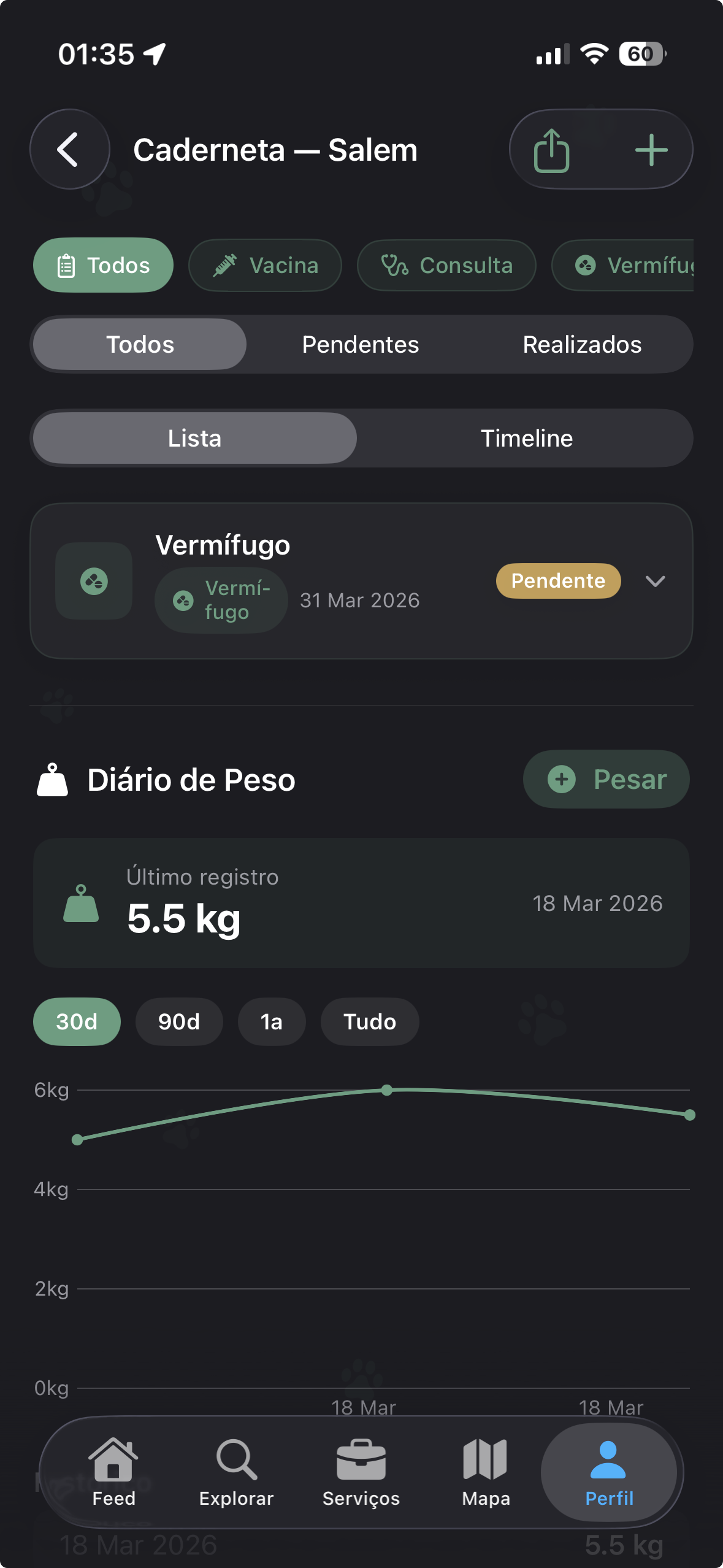Switch to Lista view

194,439
